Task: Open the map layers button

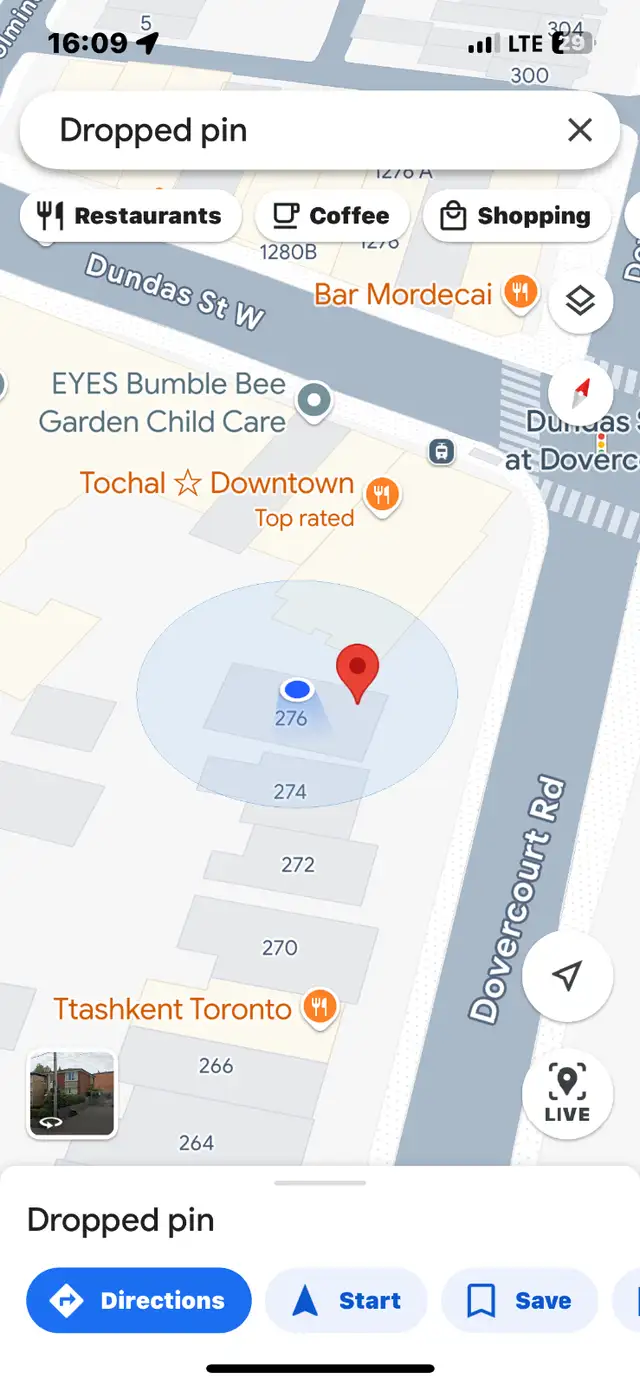Action: 581,301
